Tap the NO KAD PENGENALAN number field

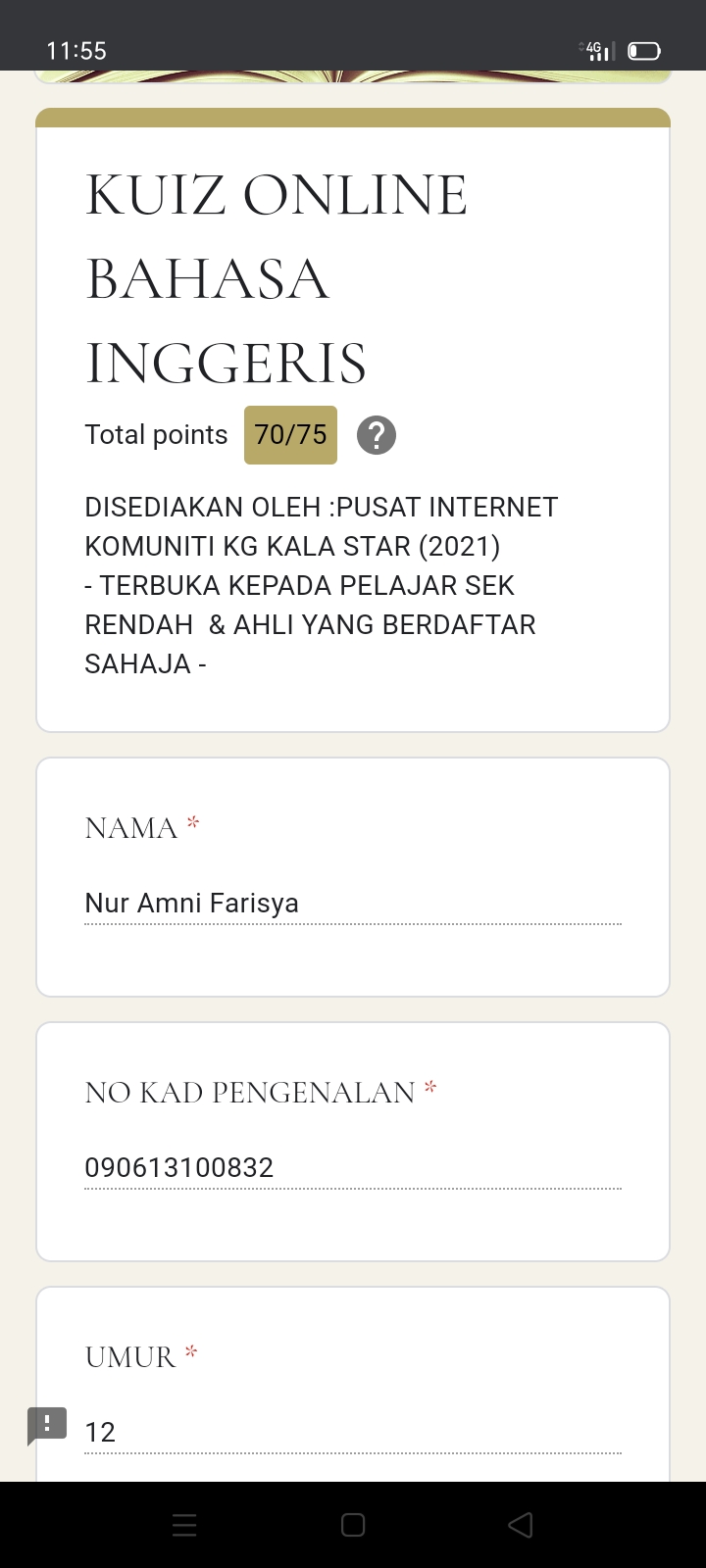(353, 1168)
